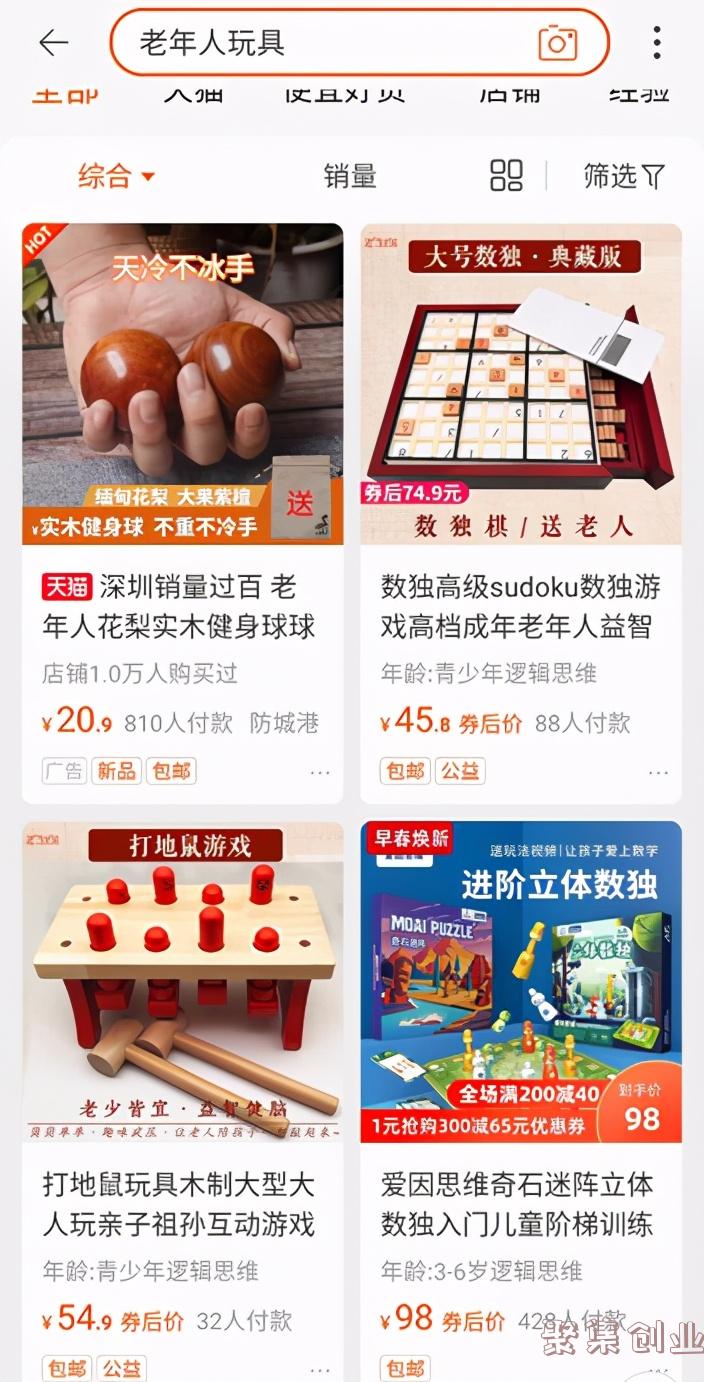704x1382 pixels.
Task: Switch the result grid layout view
Action: [x=507, y=175]
